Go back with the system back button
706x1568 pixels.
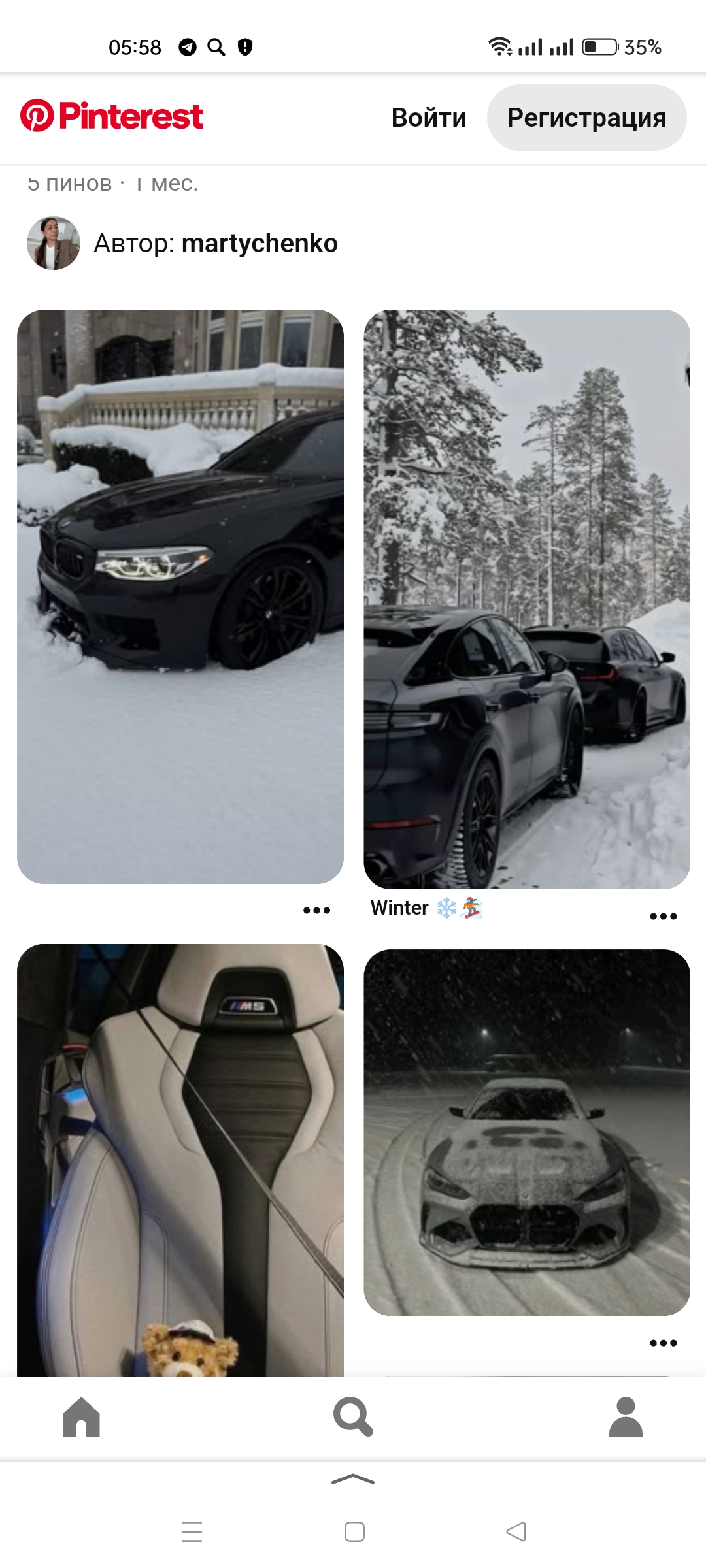516,1531
